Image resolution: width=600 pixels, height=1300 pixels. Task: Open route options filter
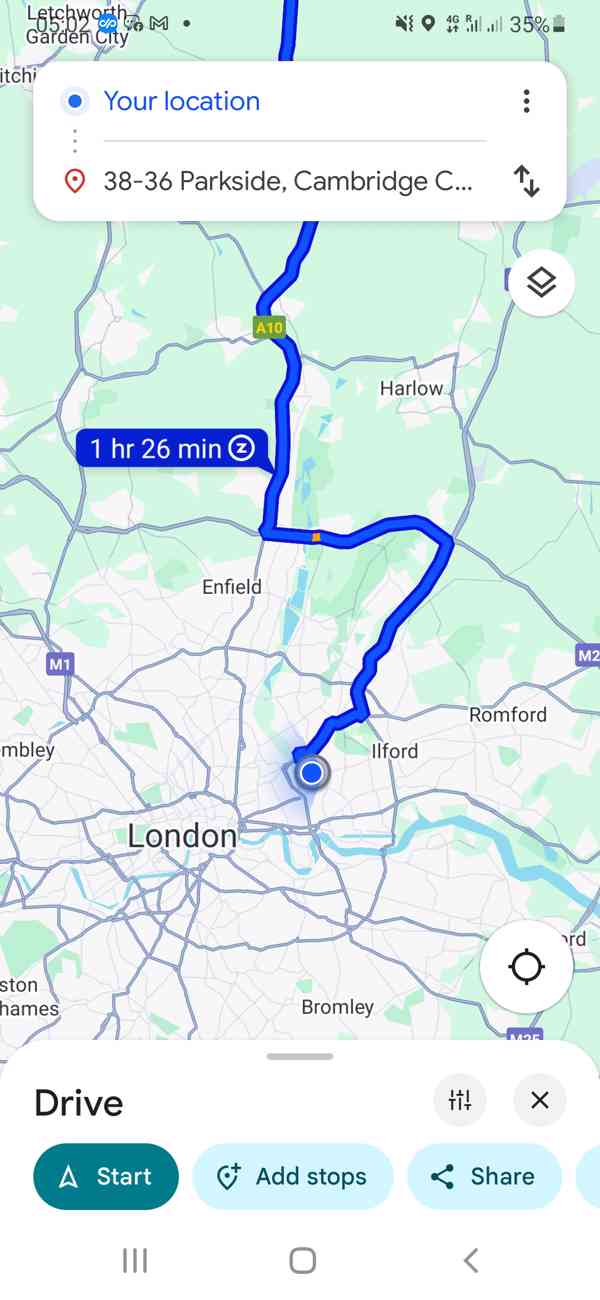(x=460, y=1101)
